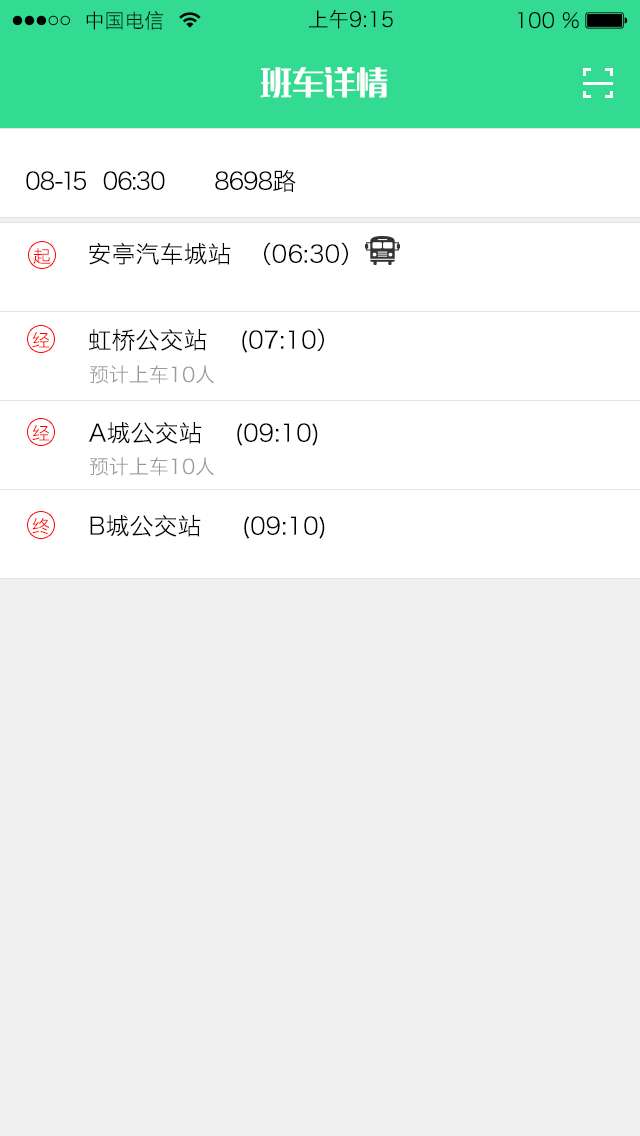Select the 虹桥公交站 stop row
640x1136 pixels.
320,356
